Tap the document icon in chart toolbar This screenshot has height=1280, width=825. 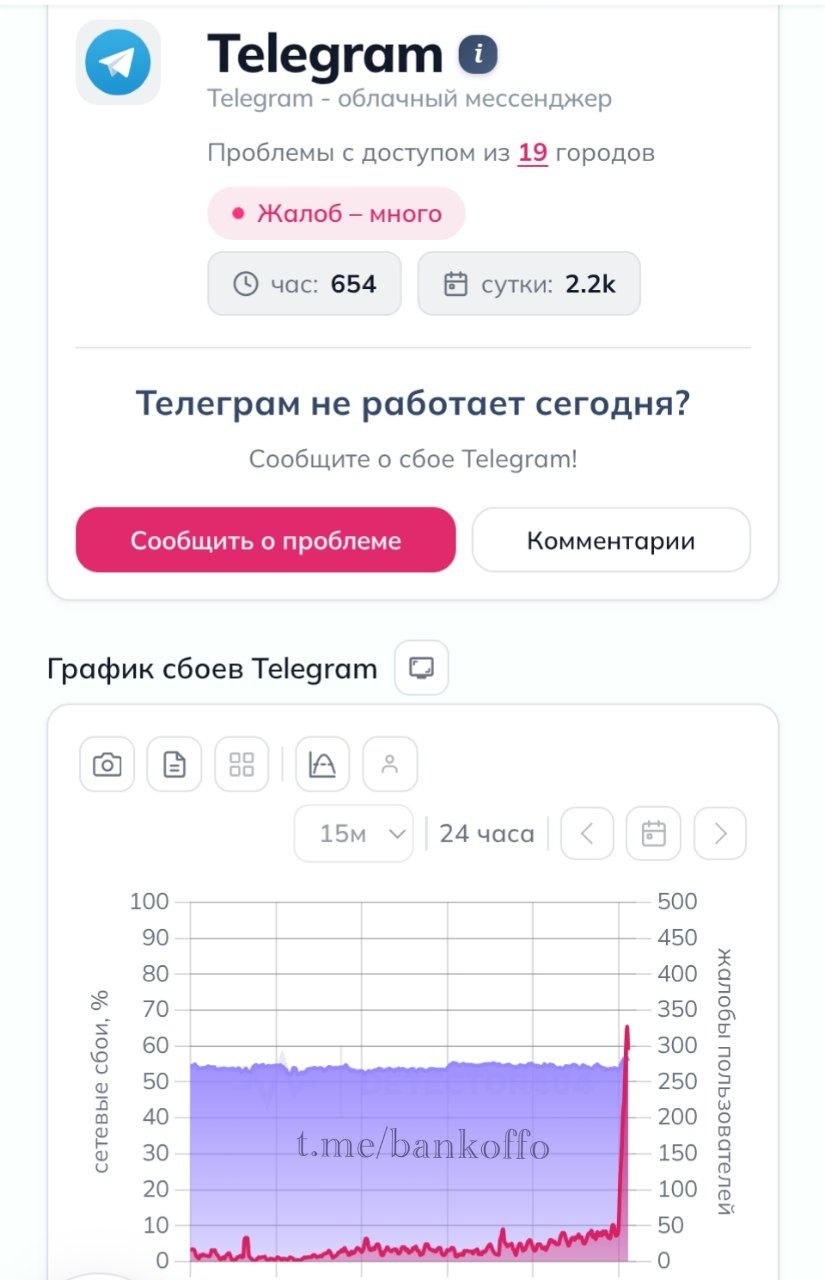174,765
